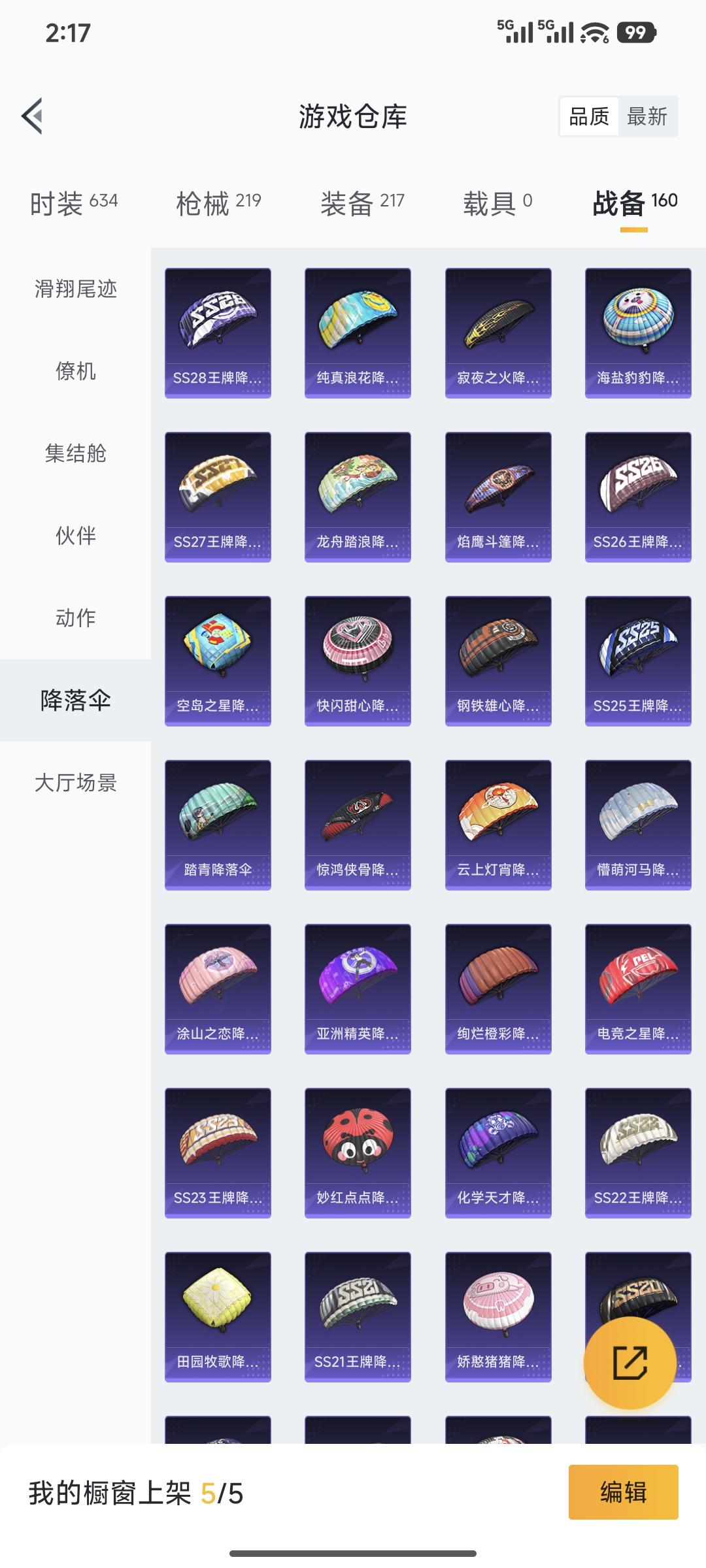Toggle the 降落伞 category selection
Screen dimensions: 706x1568
pyautogui.click(x=76, y=702)
